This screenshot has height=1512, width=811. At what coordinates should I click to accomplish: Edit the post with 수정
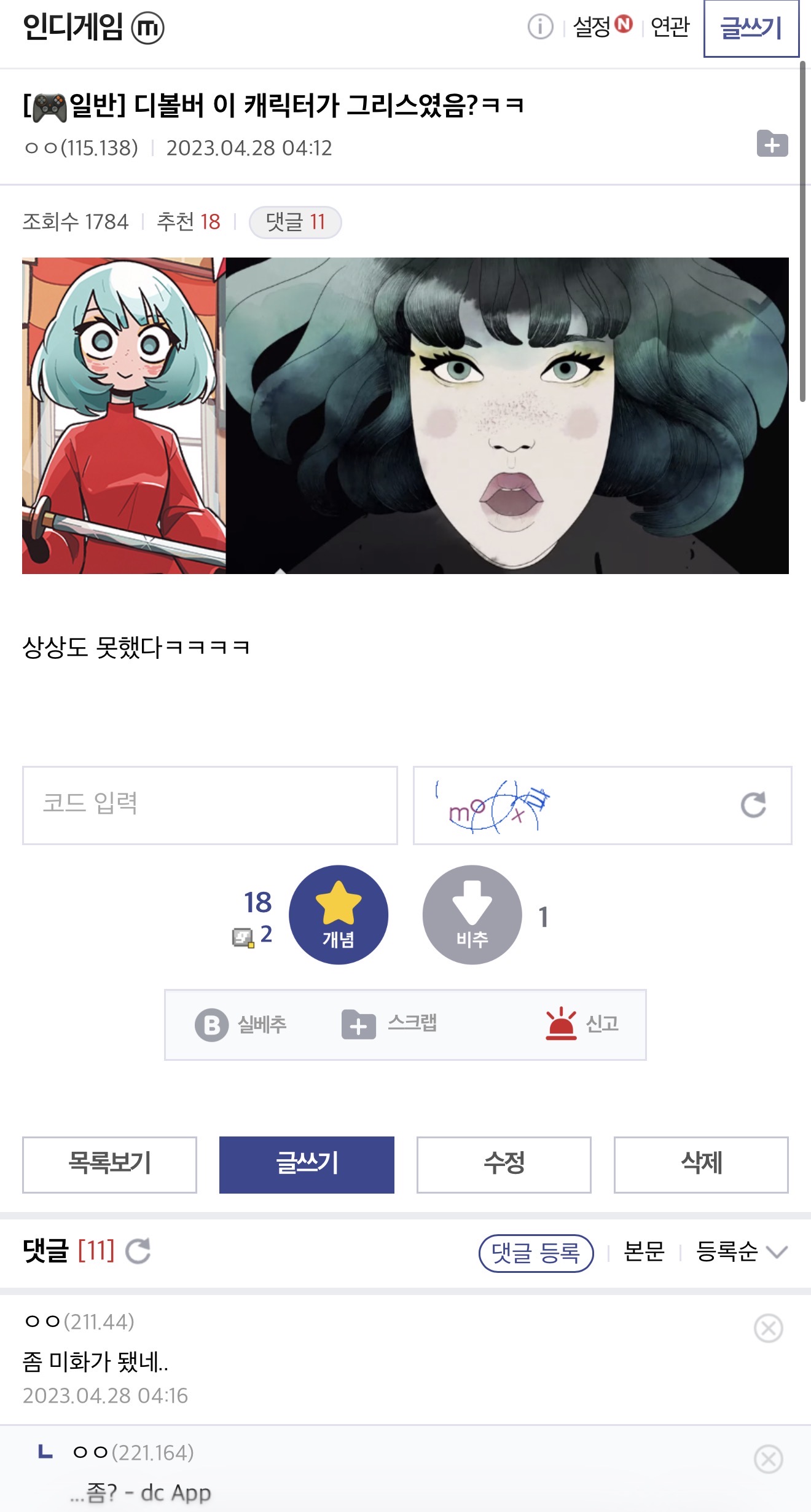504,1164
